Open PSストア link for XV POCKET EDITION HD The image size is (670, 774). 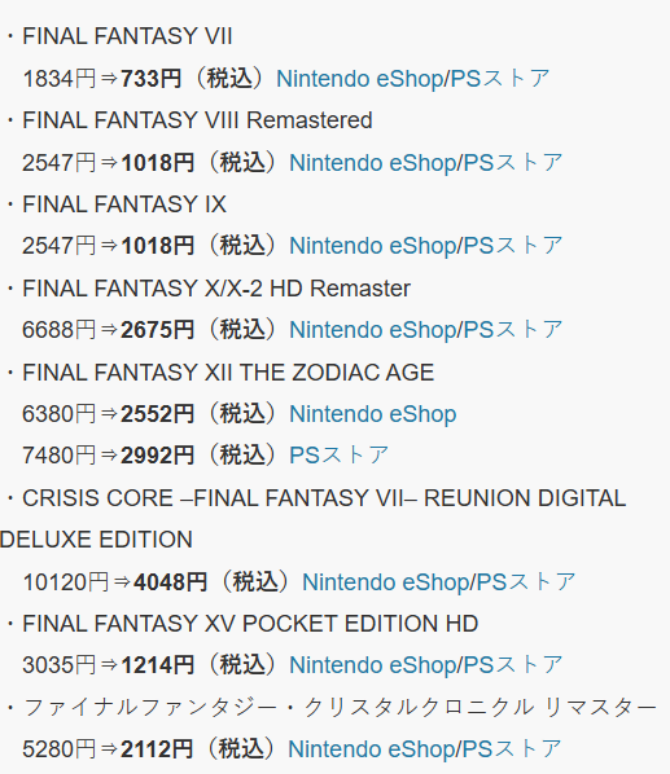(x=513, y=665)
